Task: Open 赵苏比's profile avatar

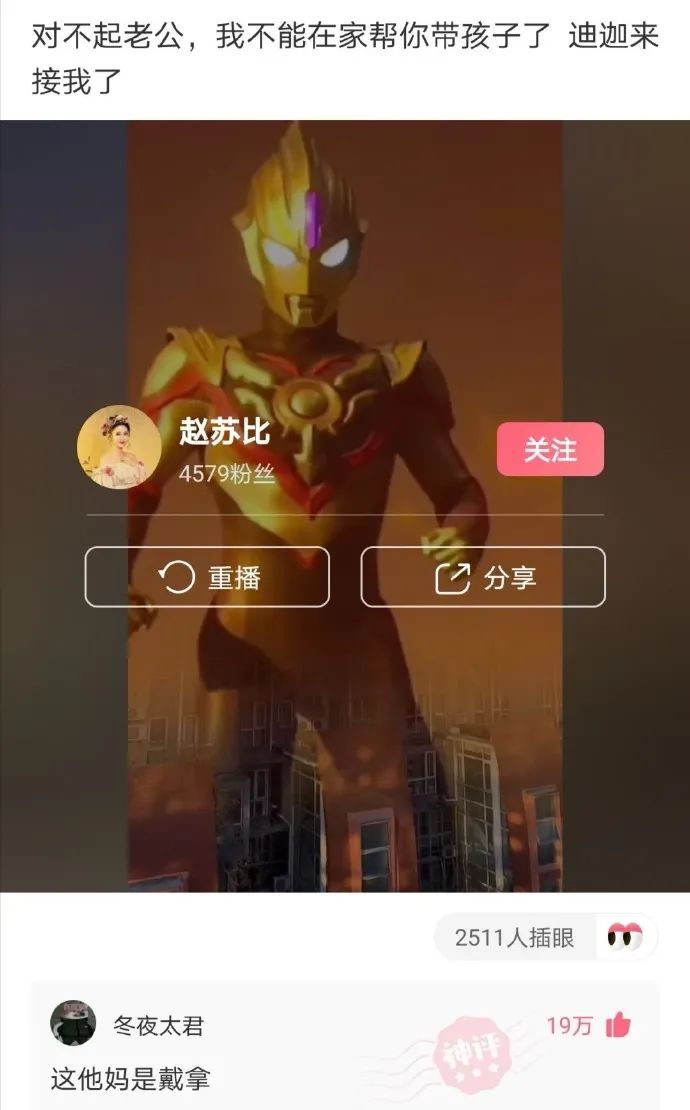Action: pos(119,447)
